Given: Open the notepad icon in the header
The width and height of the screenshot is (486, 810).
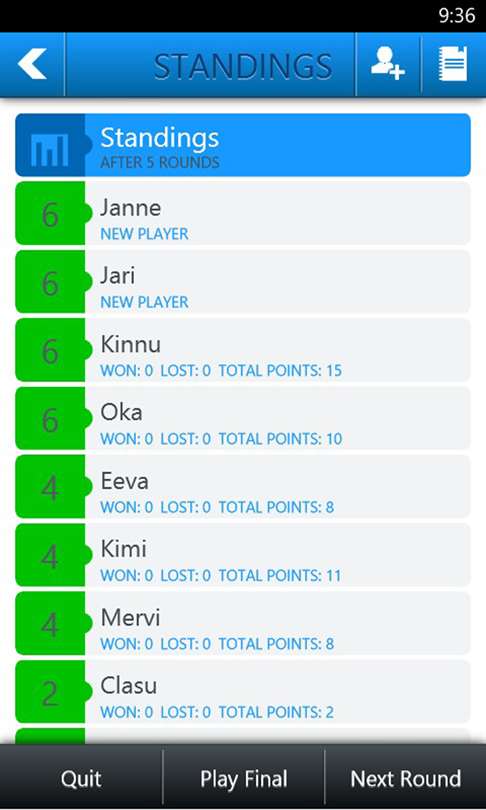Looking at the screenshot, I should click(x=453, y=65).
